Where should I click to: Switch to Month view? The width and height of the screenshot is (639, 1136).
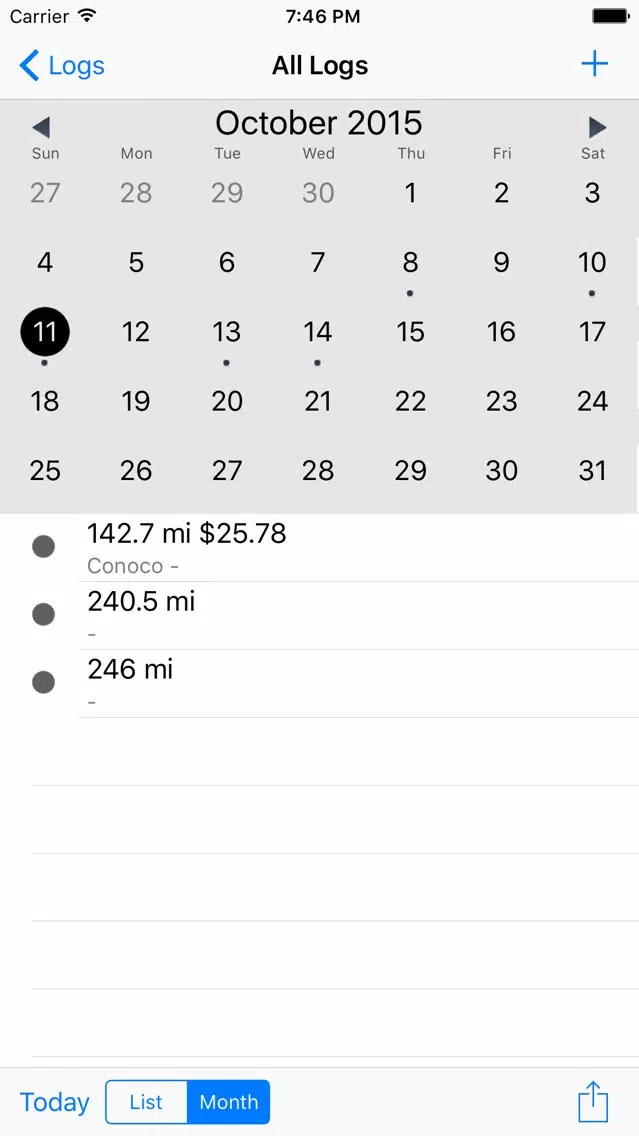(229, 1102)
